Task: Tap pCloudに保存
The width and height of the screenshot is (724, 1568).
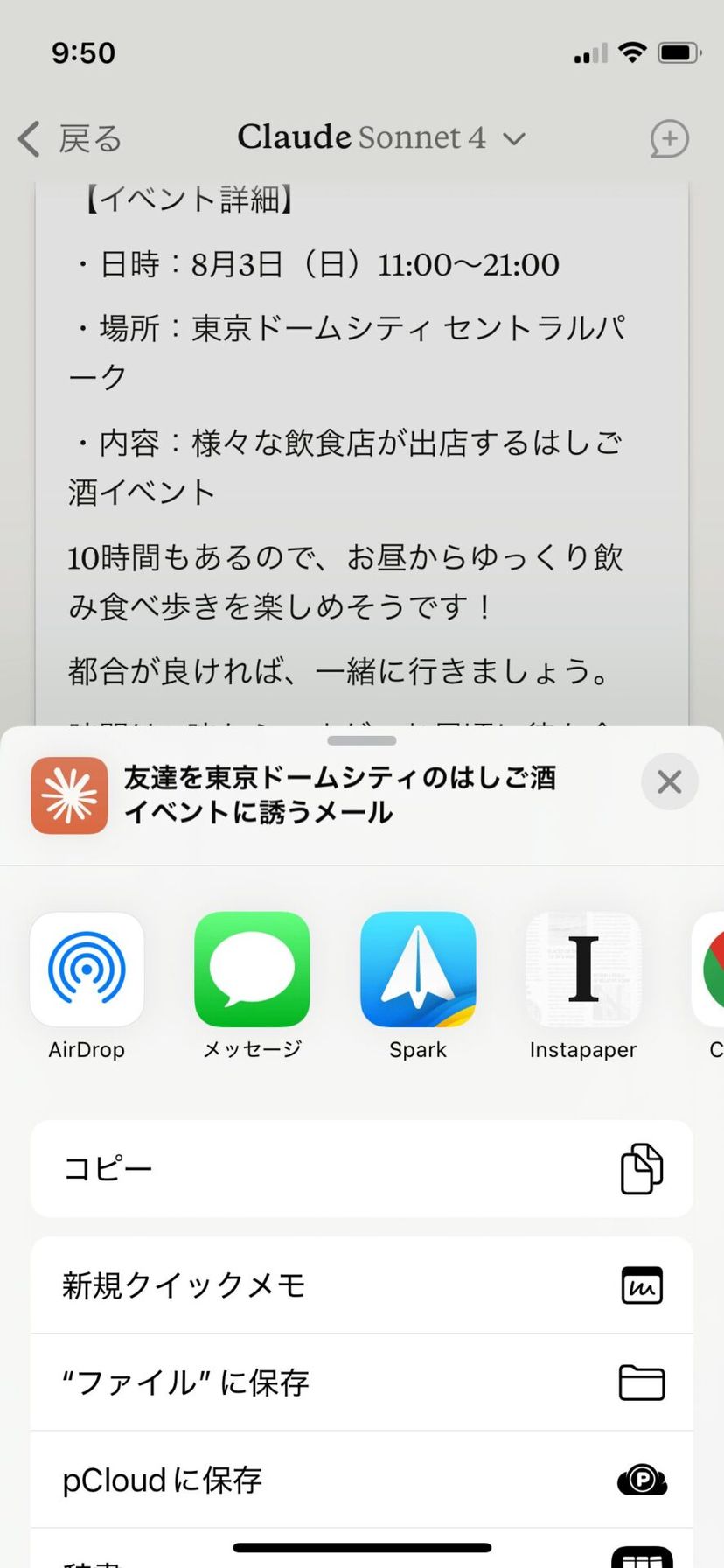Action: point(361,1480)
